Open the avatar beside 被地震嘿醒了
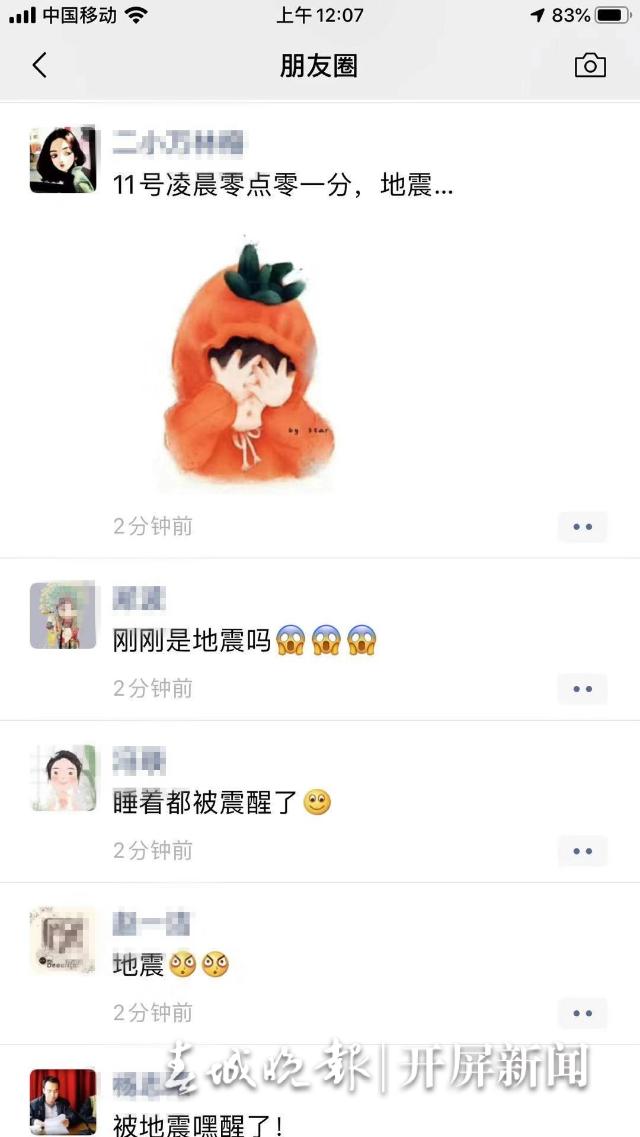 point(63,1100)
